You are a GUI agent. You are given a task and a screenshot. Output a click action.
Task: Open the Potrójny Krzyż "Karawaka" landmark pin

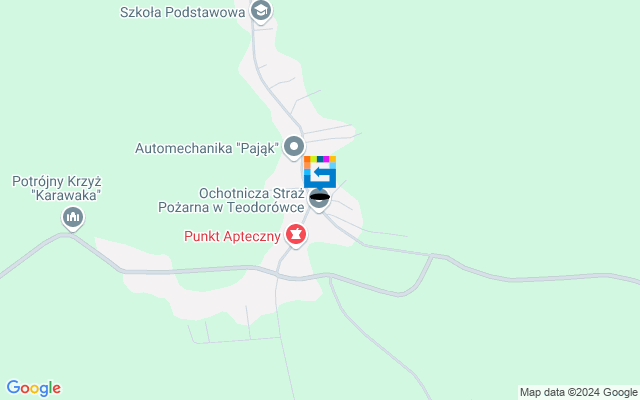tap(72, 216)
